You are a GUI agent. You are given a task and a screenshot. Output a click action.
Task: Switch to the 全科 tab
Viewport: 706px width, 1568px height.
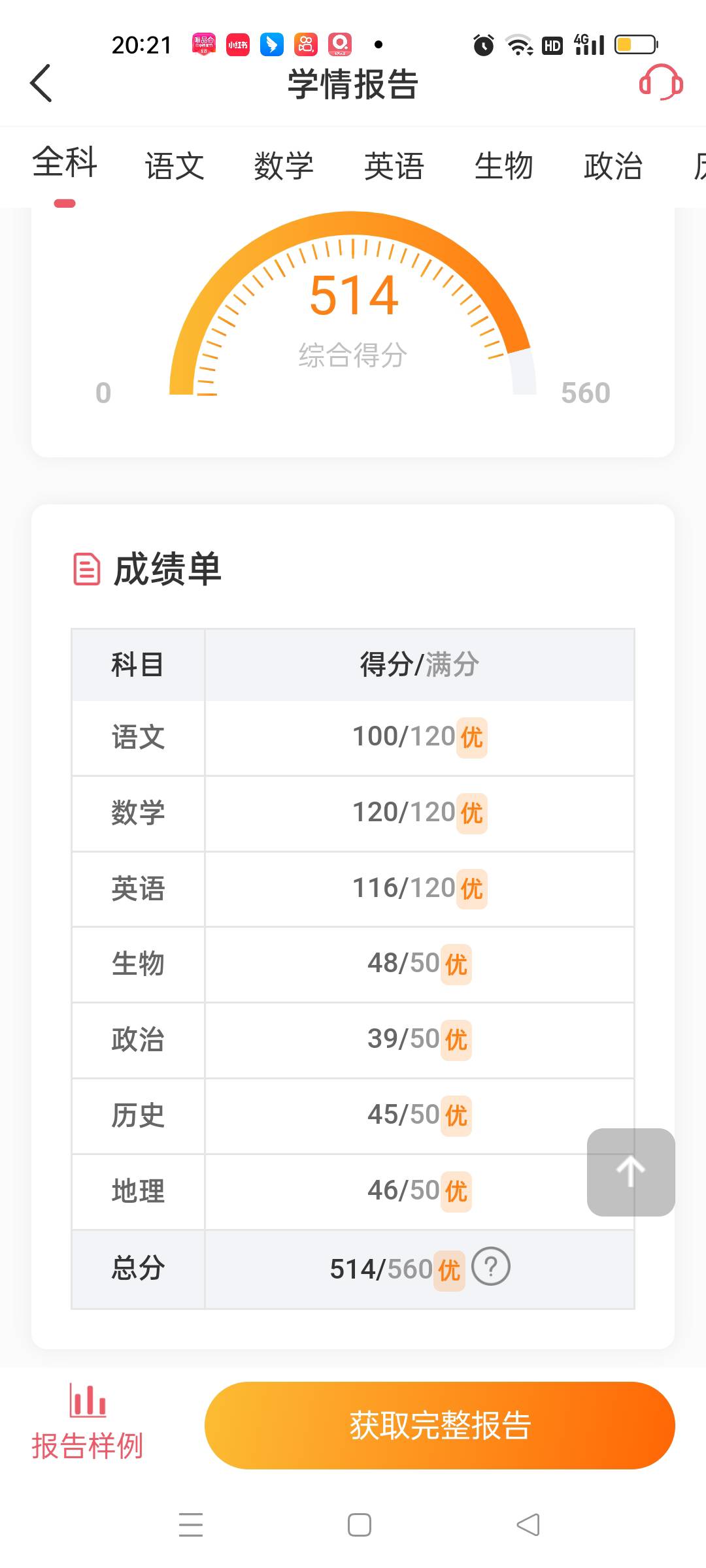(x=65, y=165)
